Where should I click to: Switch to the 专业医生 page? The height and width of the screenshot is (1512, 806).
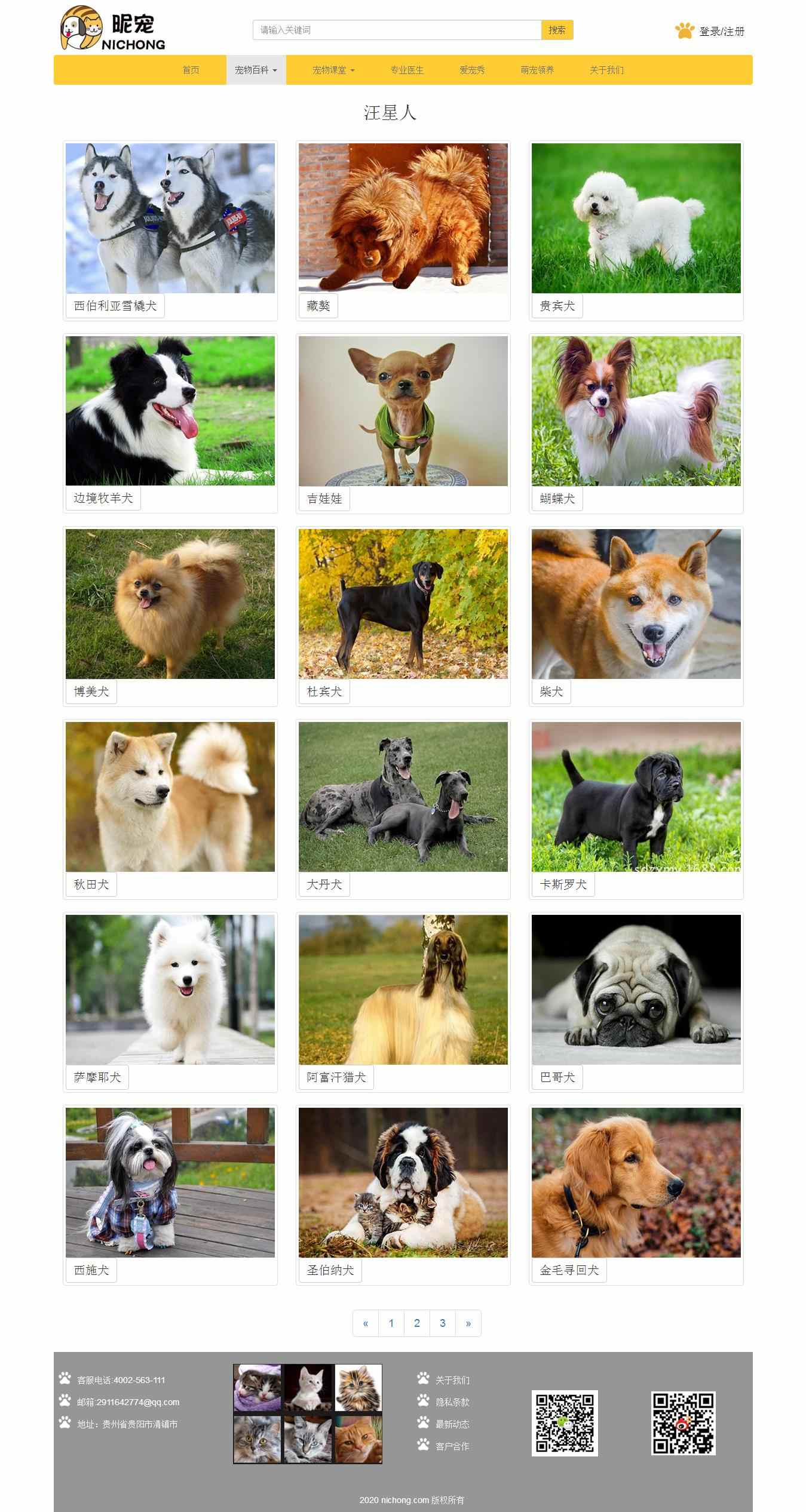pyautogui.click(x=407, y=70)
